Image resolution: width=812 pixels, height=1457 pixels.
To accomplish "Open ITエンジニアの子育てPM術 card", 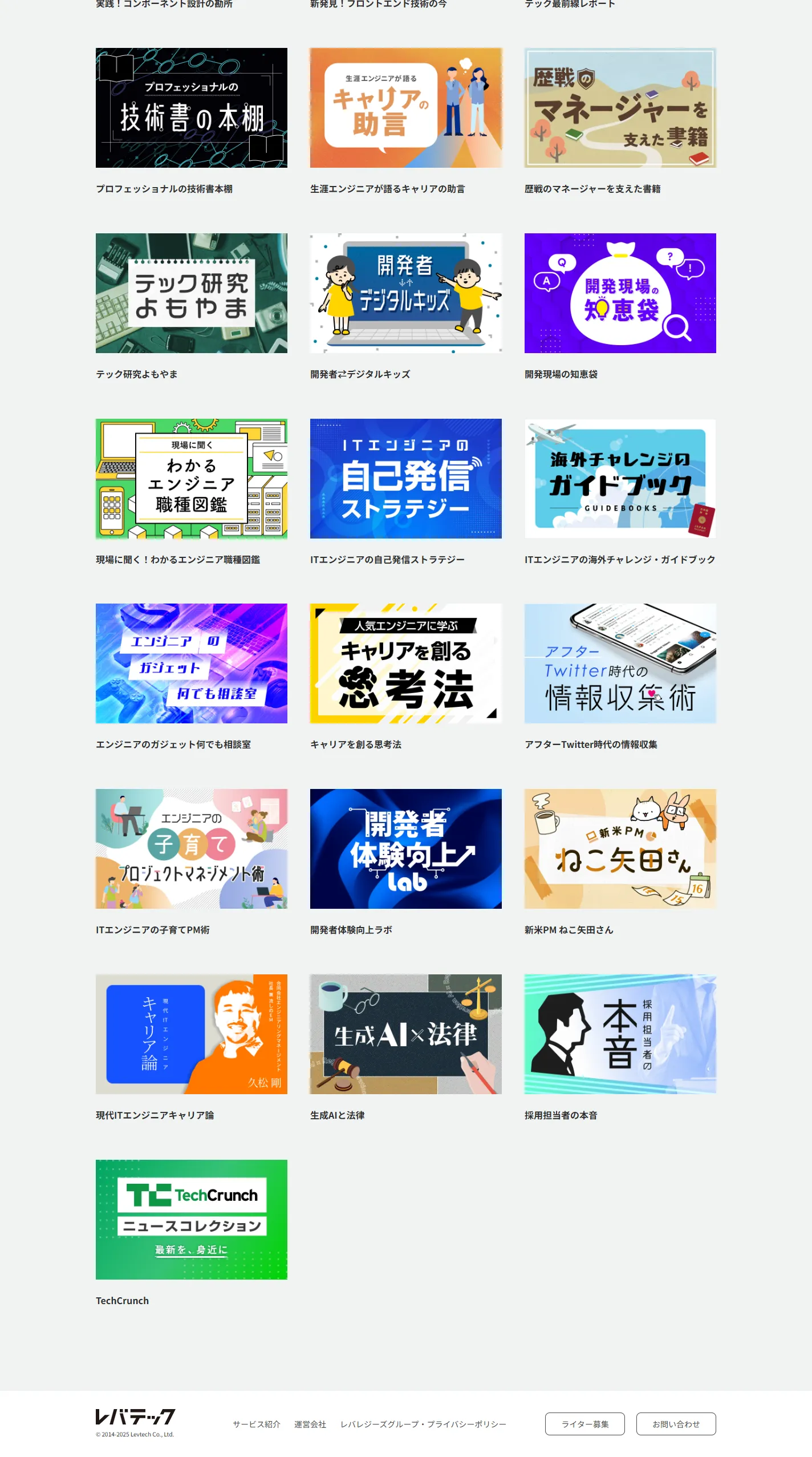I will tap(191, 849).
